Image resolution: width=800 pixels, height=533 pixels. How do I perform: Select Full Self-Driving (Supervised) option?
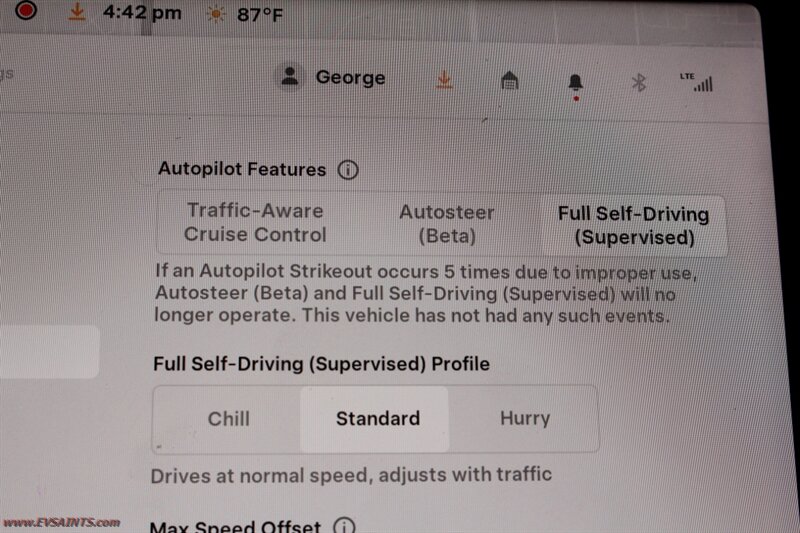[x=633, y=226]
